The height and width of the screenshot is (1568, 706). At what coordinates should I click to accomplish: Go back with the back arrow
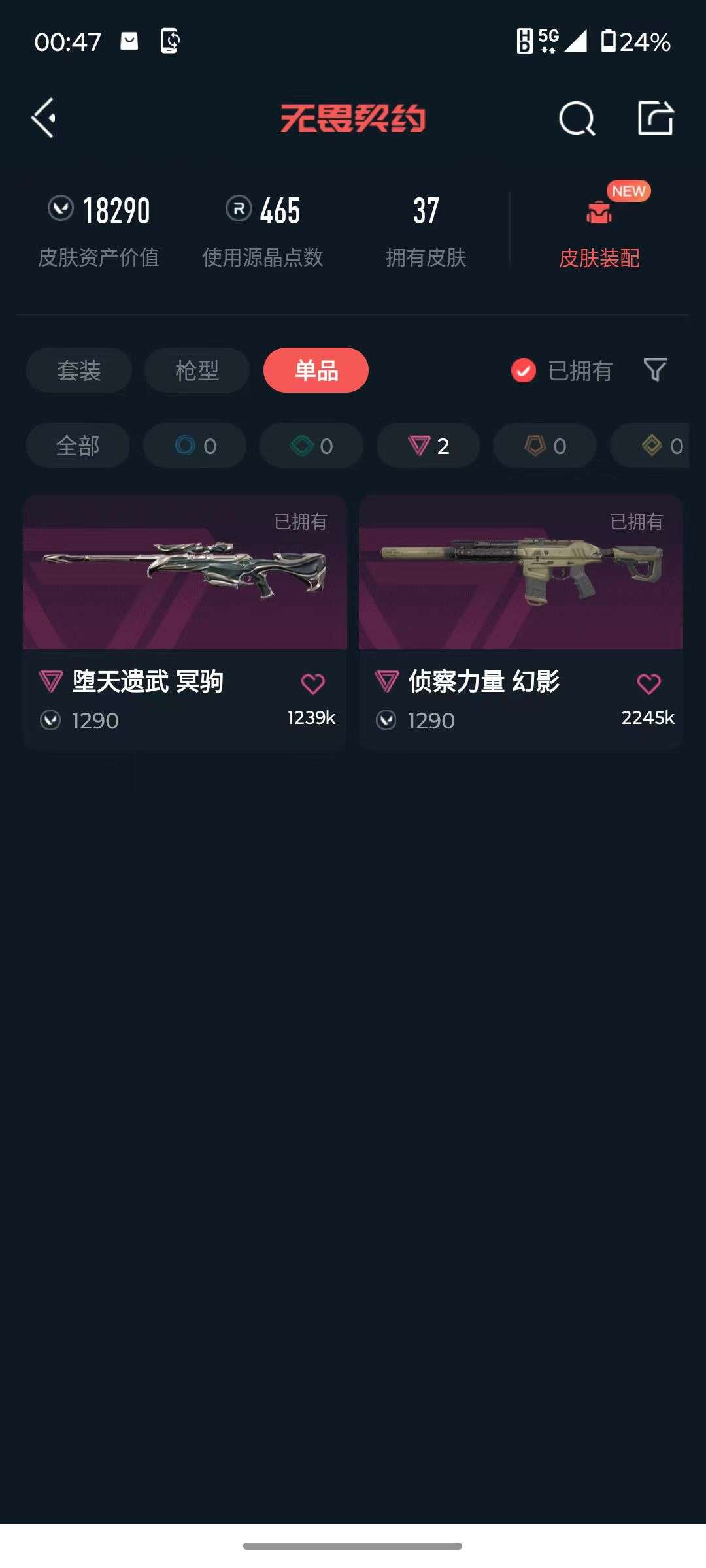click(x=43, y=118)
